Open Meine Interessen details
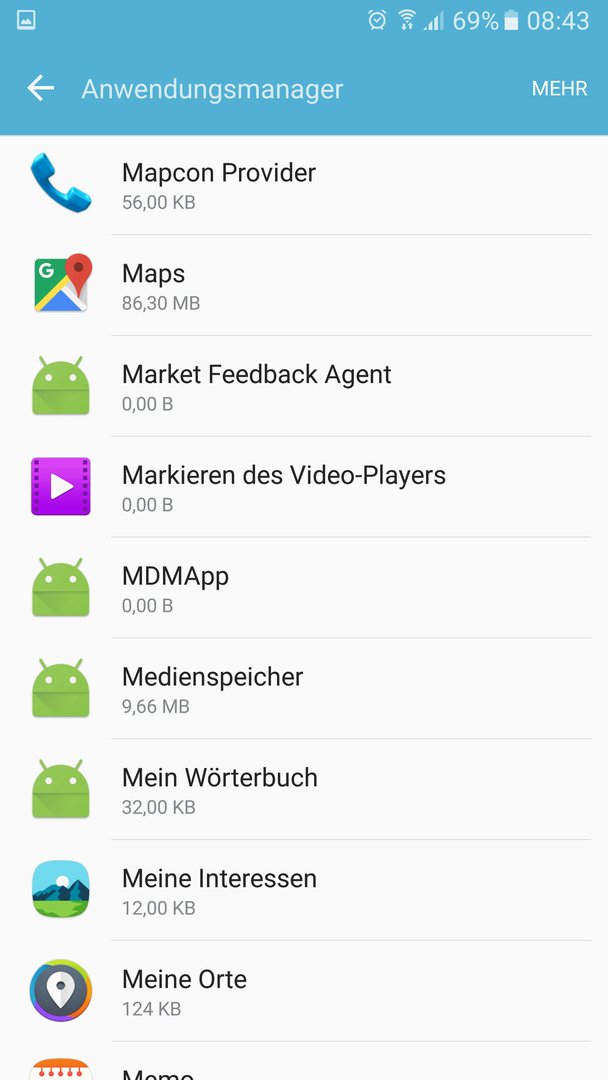This screenshot has width=608, height=1080. pyautogui.click(x=304, y=890)
